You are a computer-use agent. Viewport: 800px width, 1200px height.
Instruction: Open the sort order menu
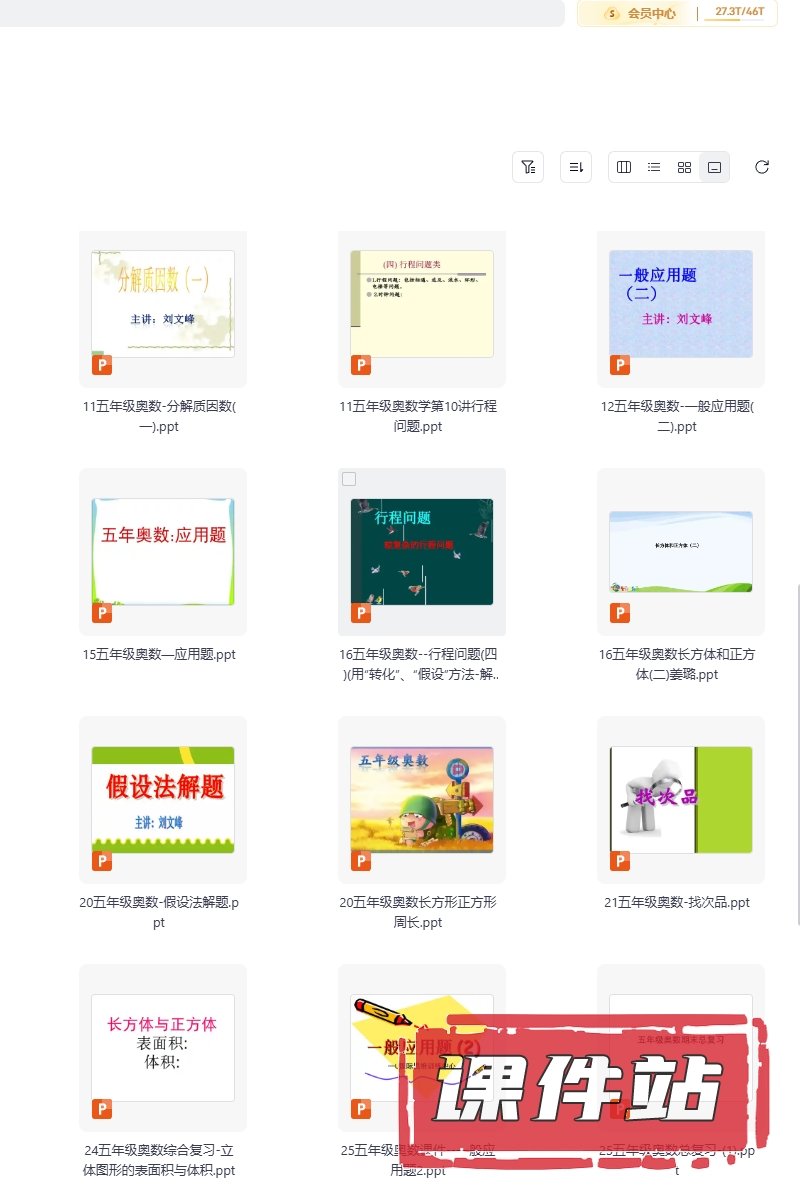tap(576, 167)
